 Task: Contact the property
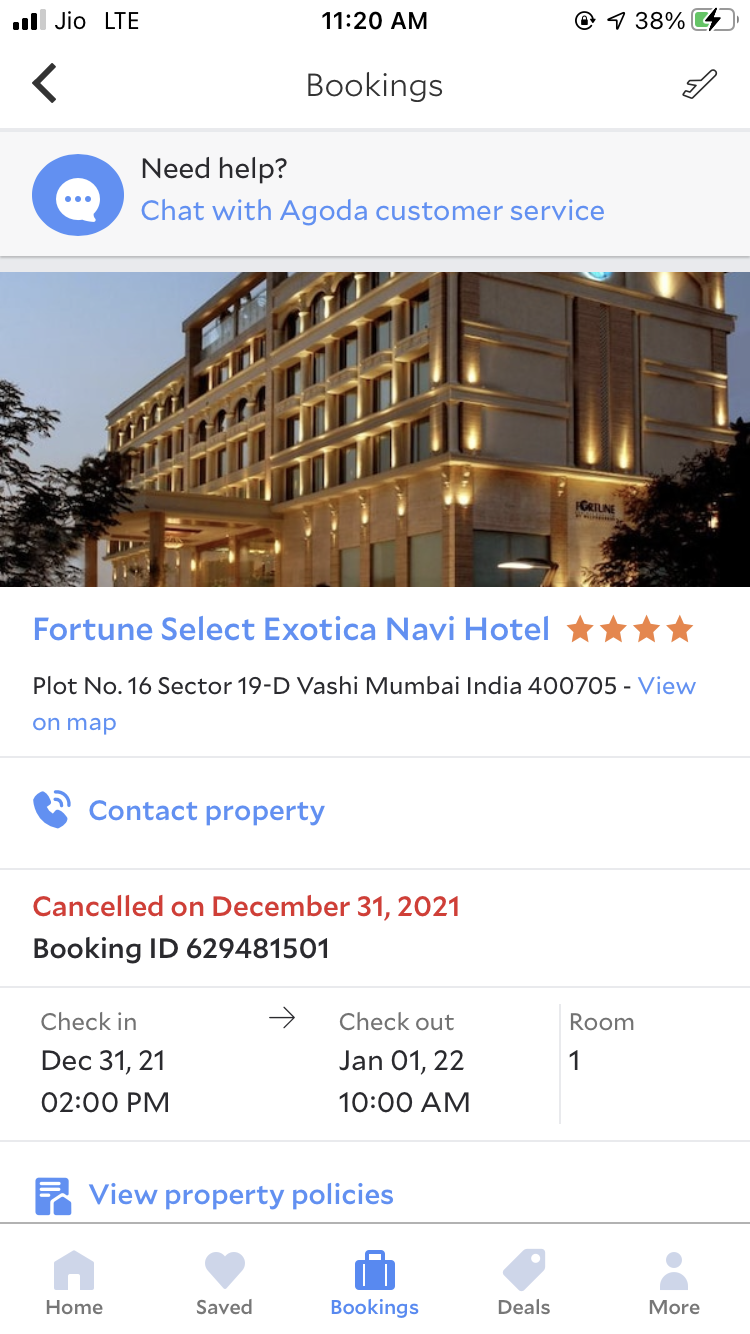pyautogui.click(x=206, y=811)
